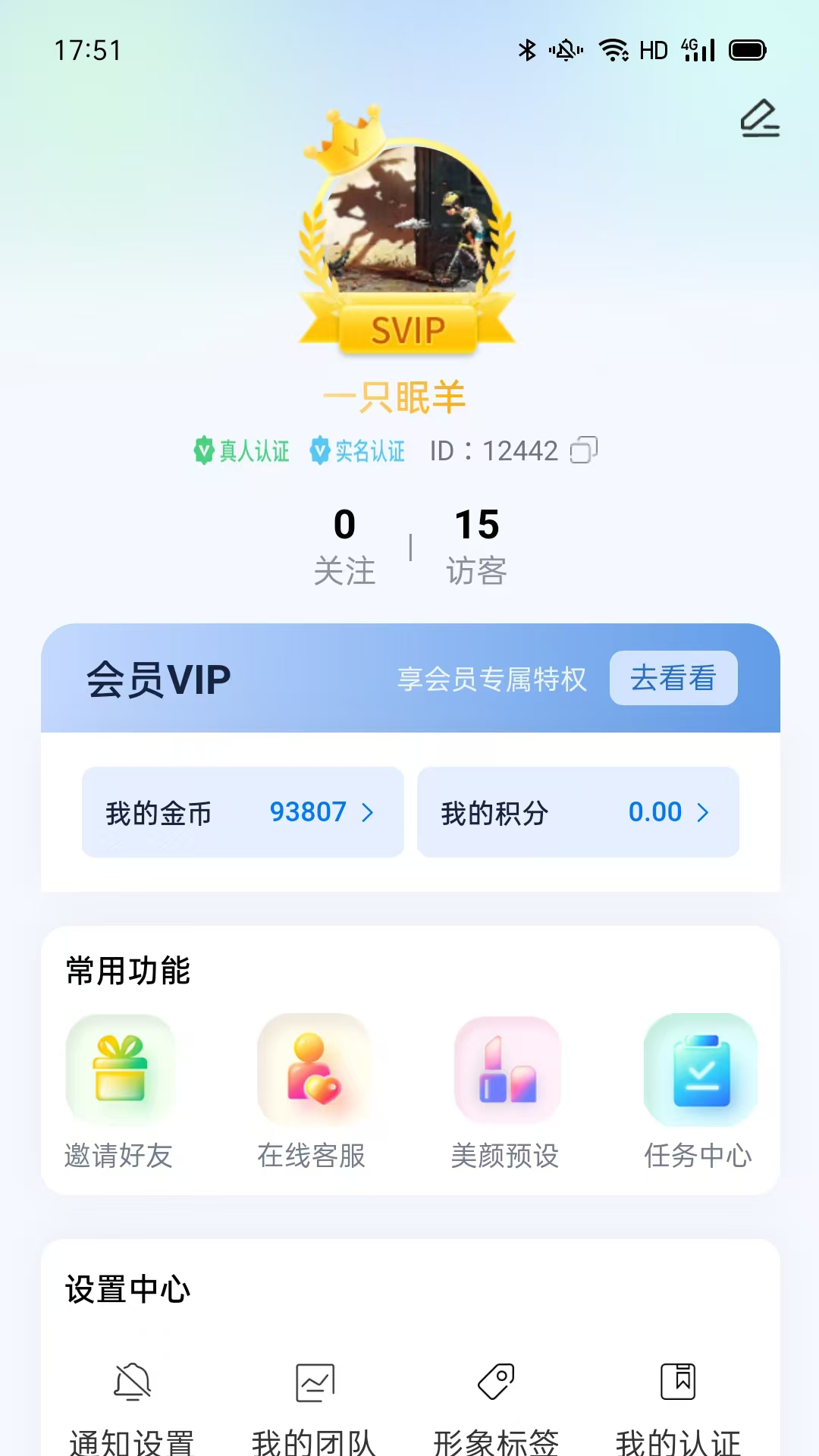Open the 邀请好友 gift icon
Viewport: 819px width, 1456px height.
(x=121, y=1069)
